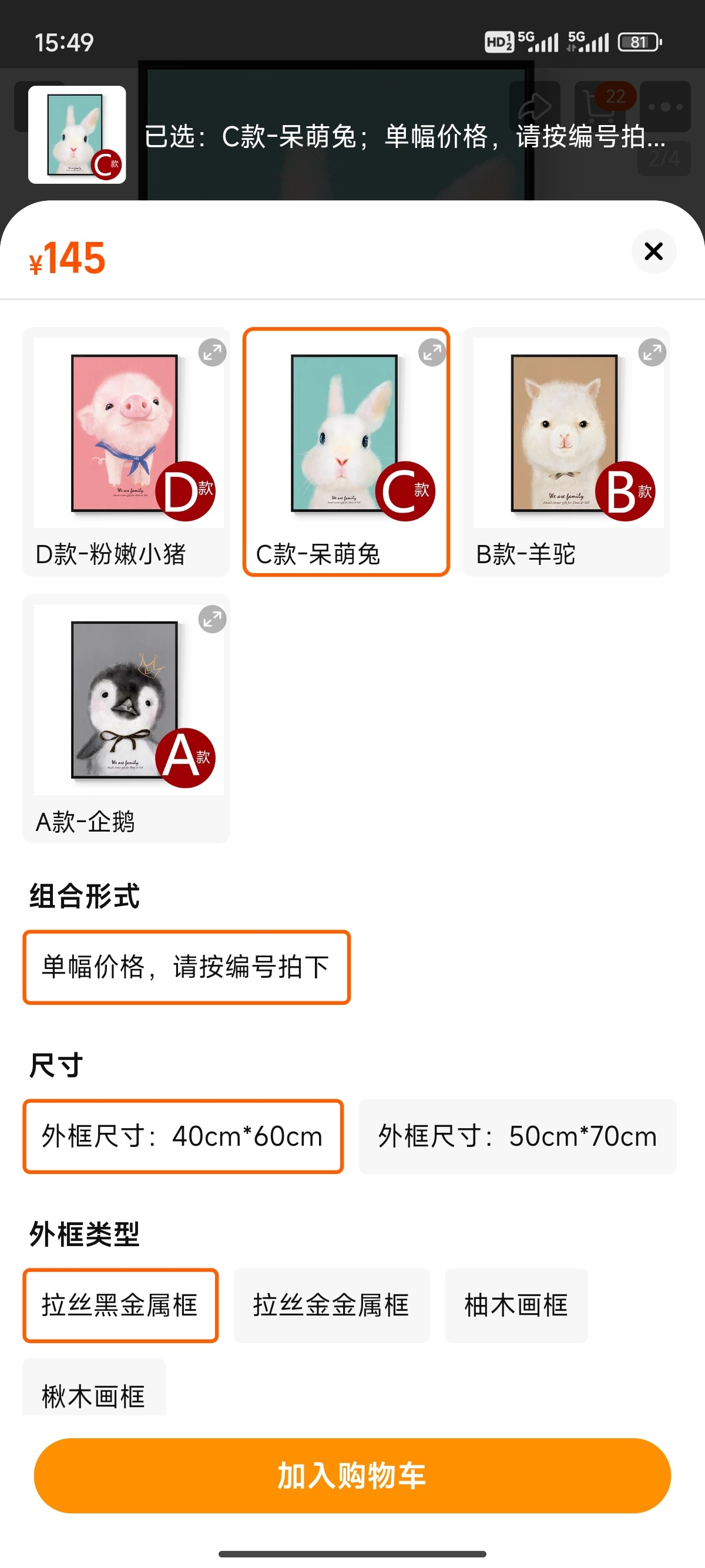Enlarge the A款 penguin picture preview
705x1568 pixels.
[x=213, y=619]
